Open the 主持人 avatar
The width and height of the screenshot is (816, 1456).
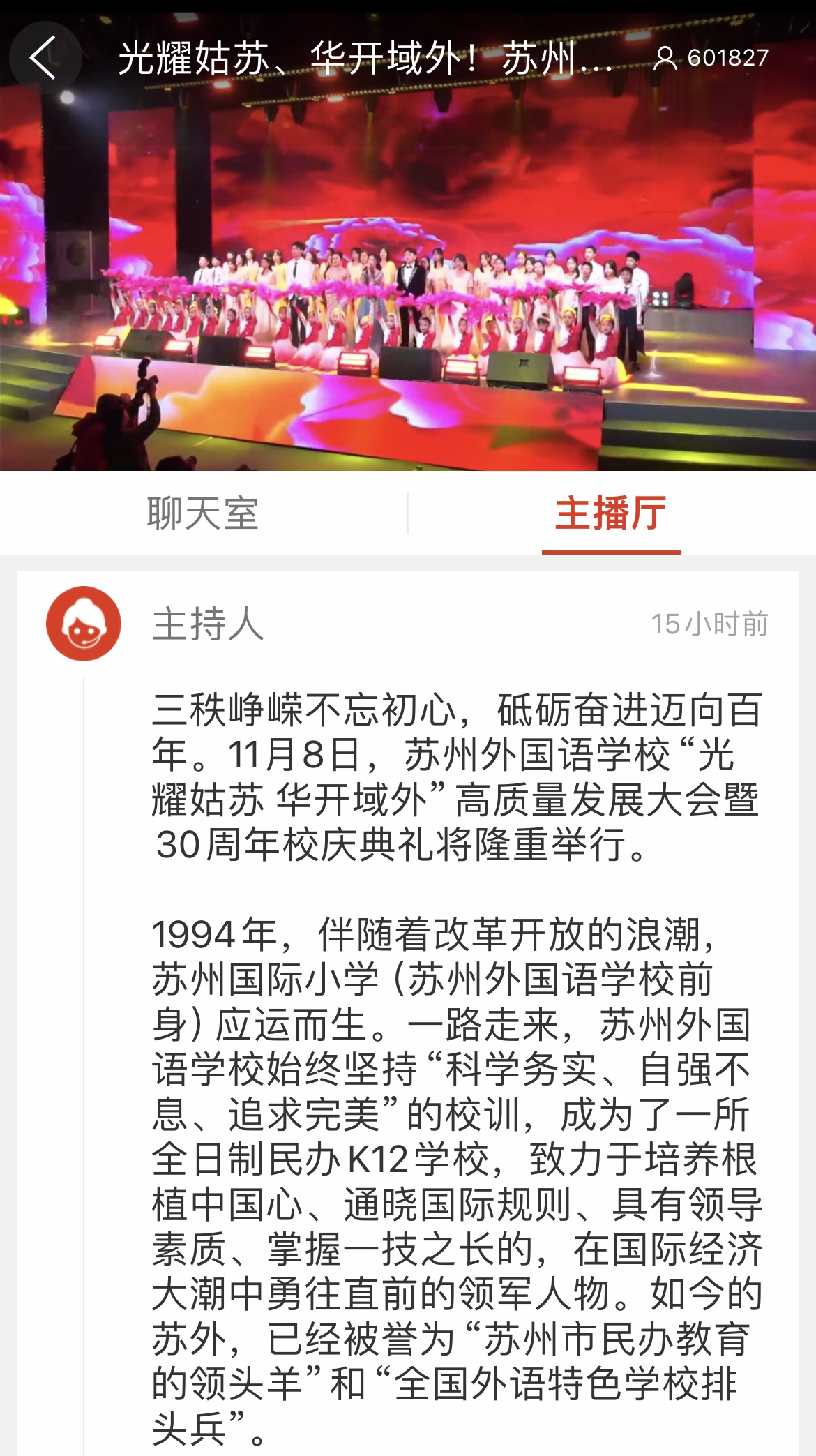(84, 623)
